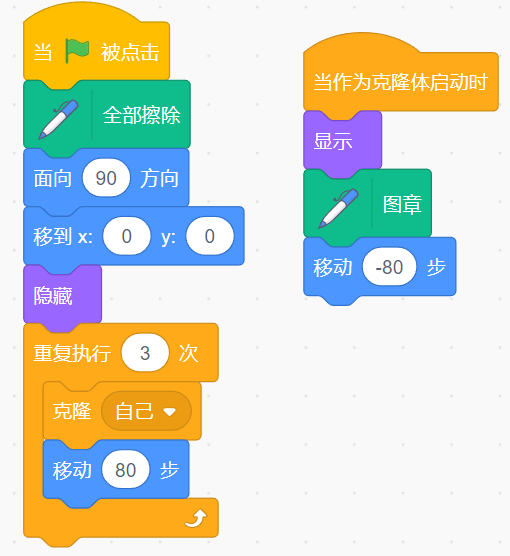Edit the x value in the 移到 block
This screenshot has width=510, height=556.
pos(127,236)
